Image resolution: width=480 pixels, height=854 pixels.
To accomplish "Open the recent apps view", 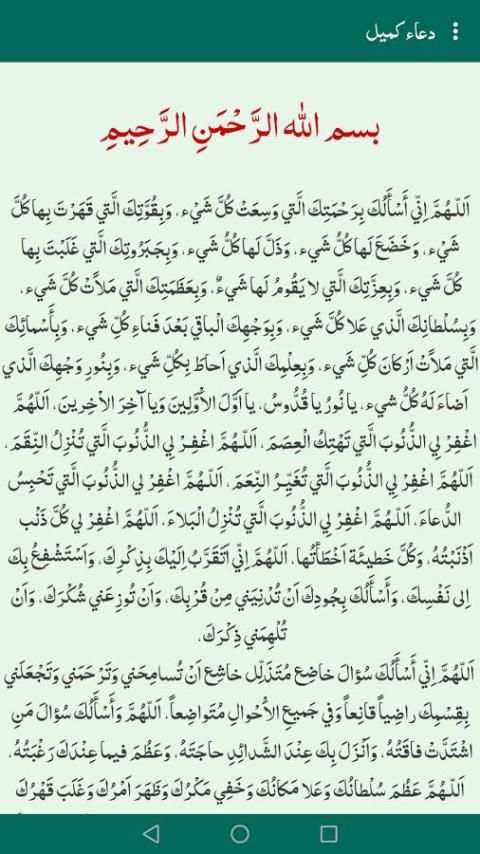I will (329, 833).
